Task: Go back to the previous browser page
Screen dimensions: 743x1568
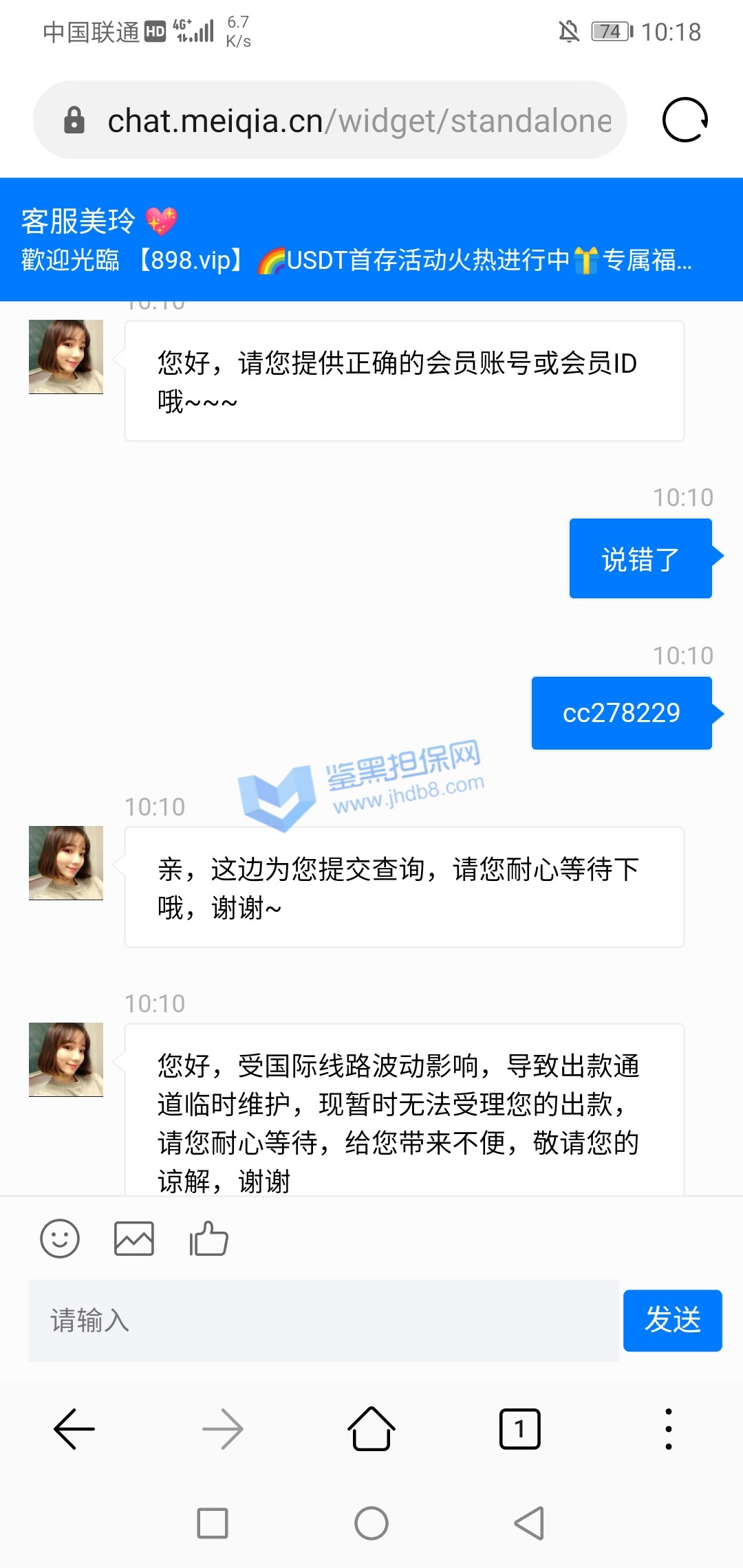Action: click(x=74, y=1429)
